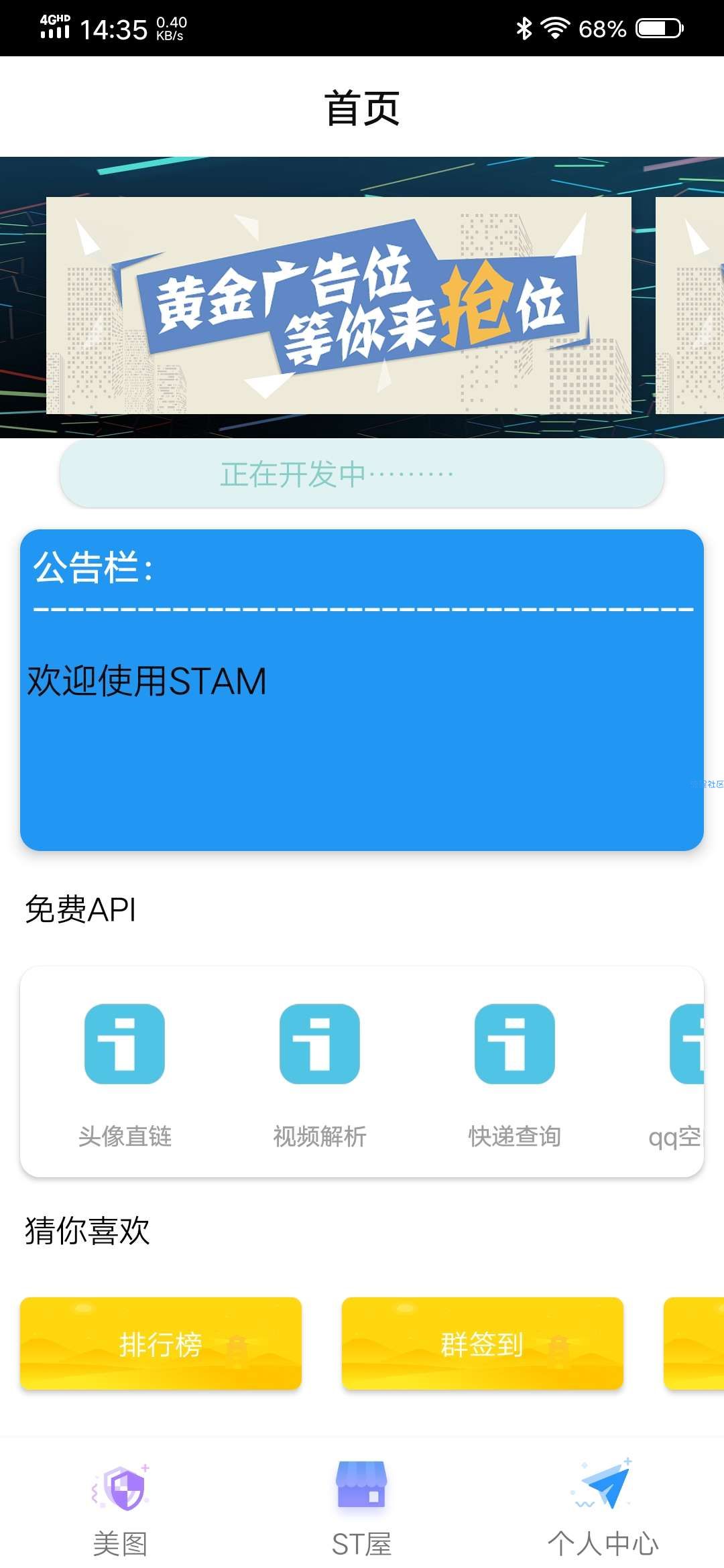Open the 排行榜 card
This screenshot has height=1568, width=724.
[x=161, y=1343]
